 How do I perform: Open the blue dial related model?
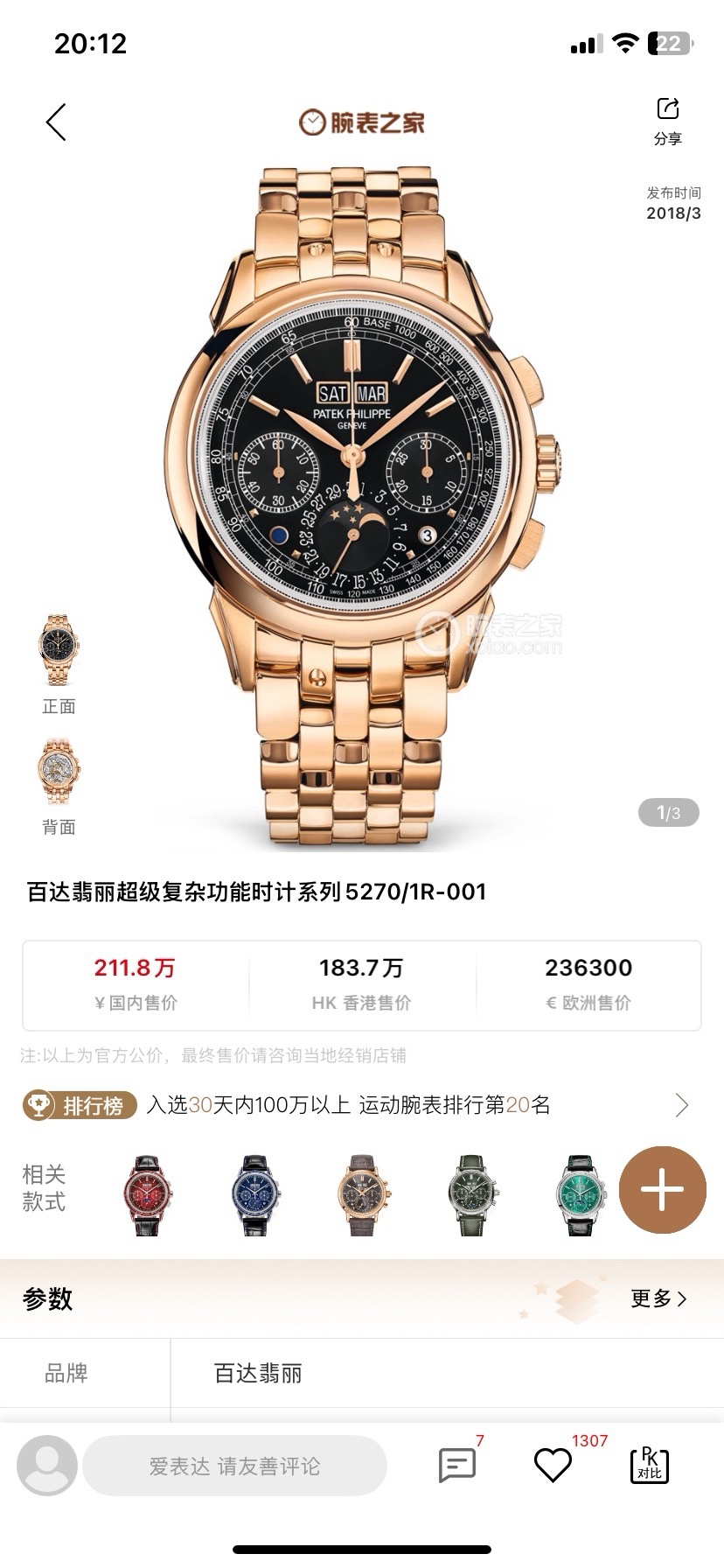tap(255, 1194)
